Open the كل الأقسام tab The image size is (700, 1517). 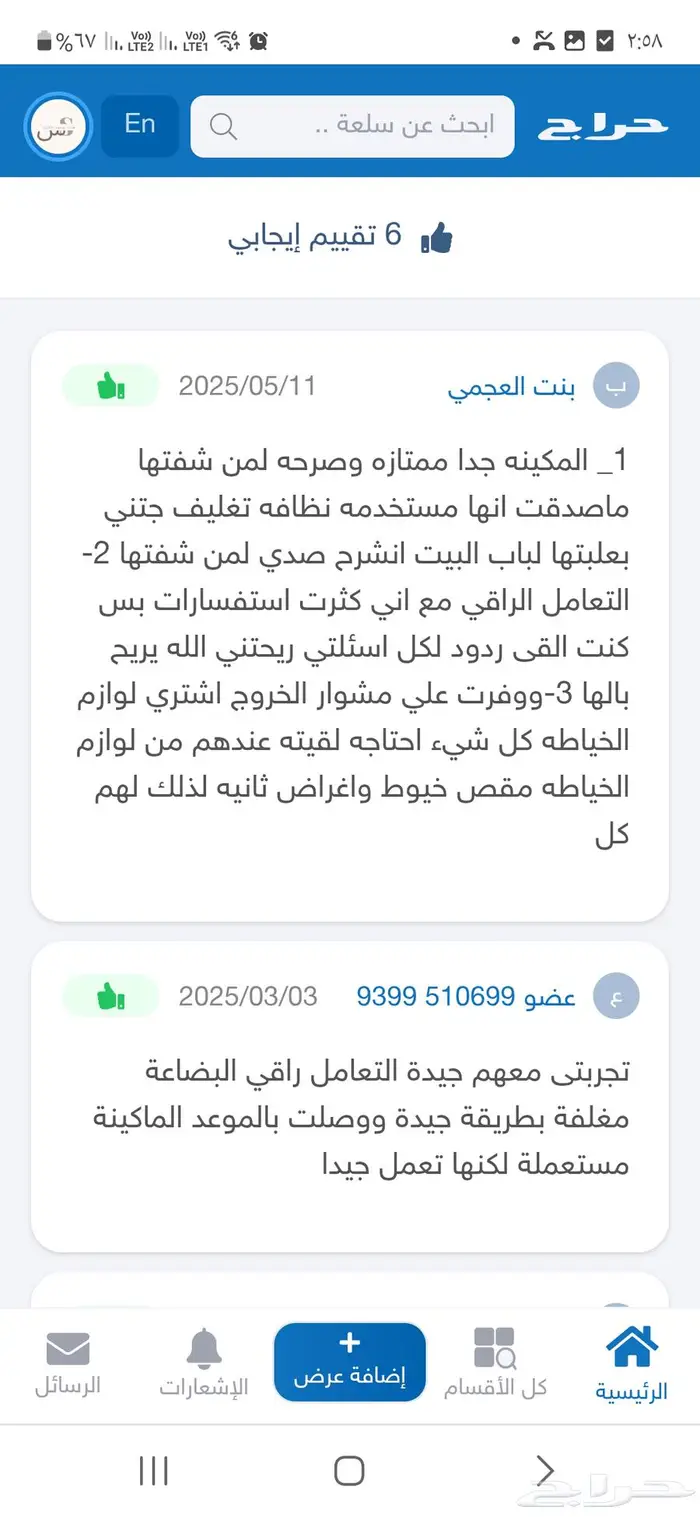(x=495, y=1364)
